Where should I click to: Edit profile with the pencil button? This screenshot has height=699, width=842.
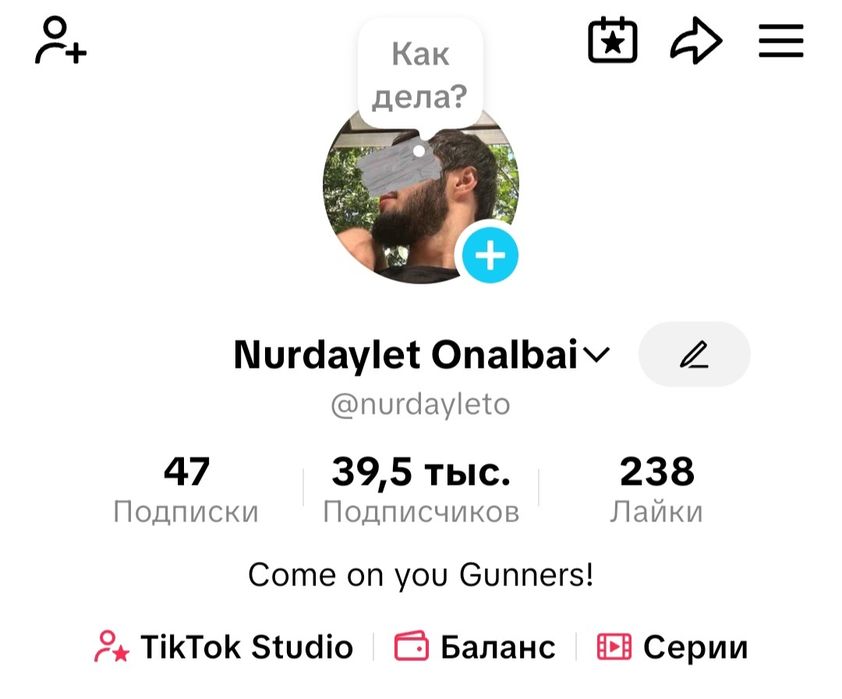[x=694, y=354]
